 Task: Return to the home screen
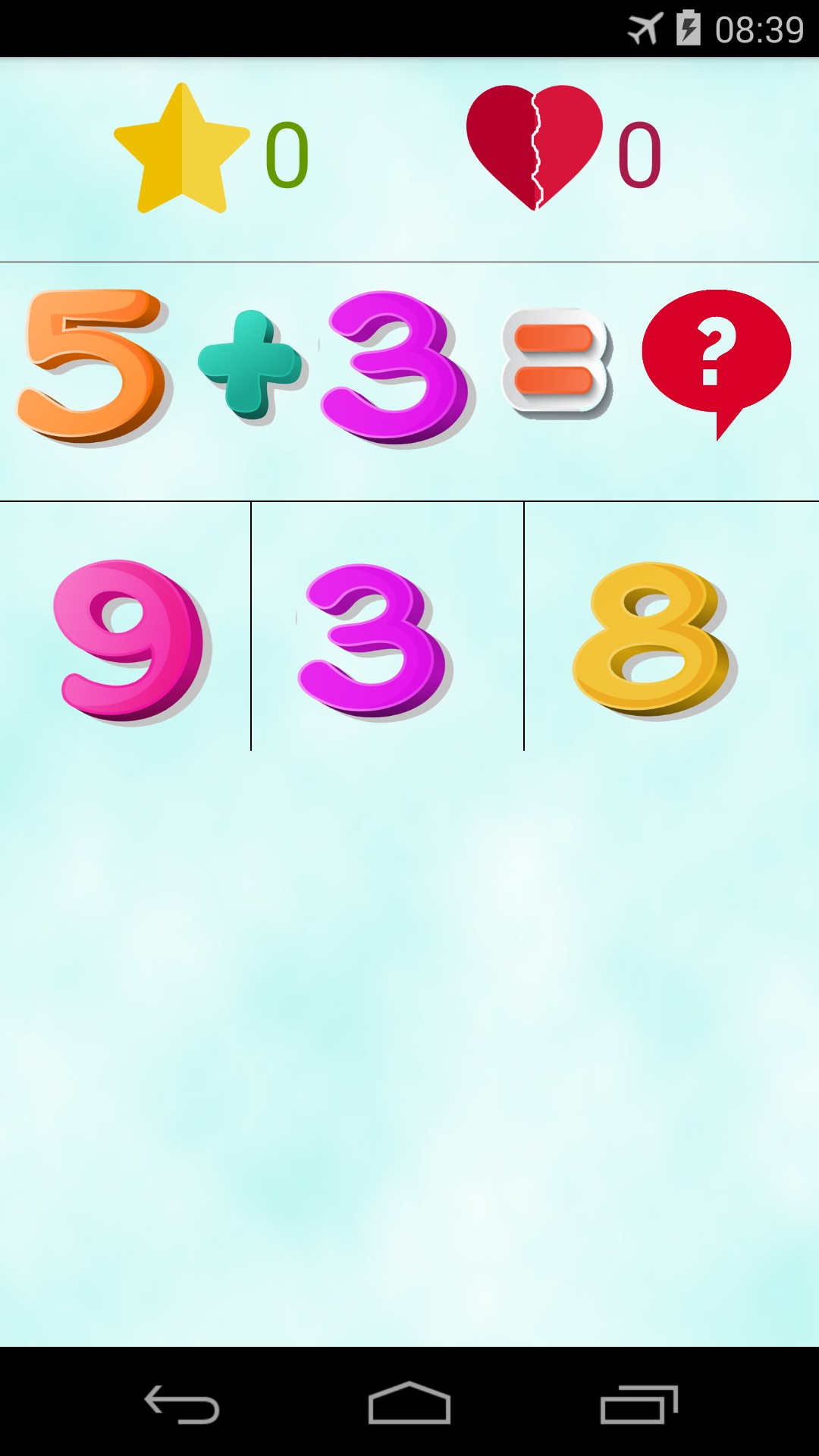click(409, 1404)
